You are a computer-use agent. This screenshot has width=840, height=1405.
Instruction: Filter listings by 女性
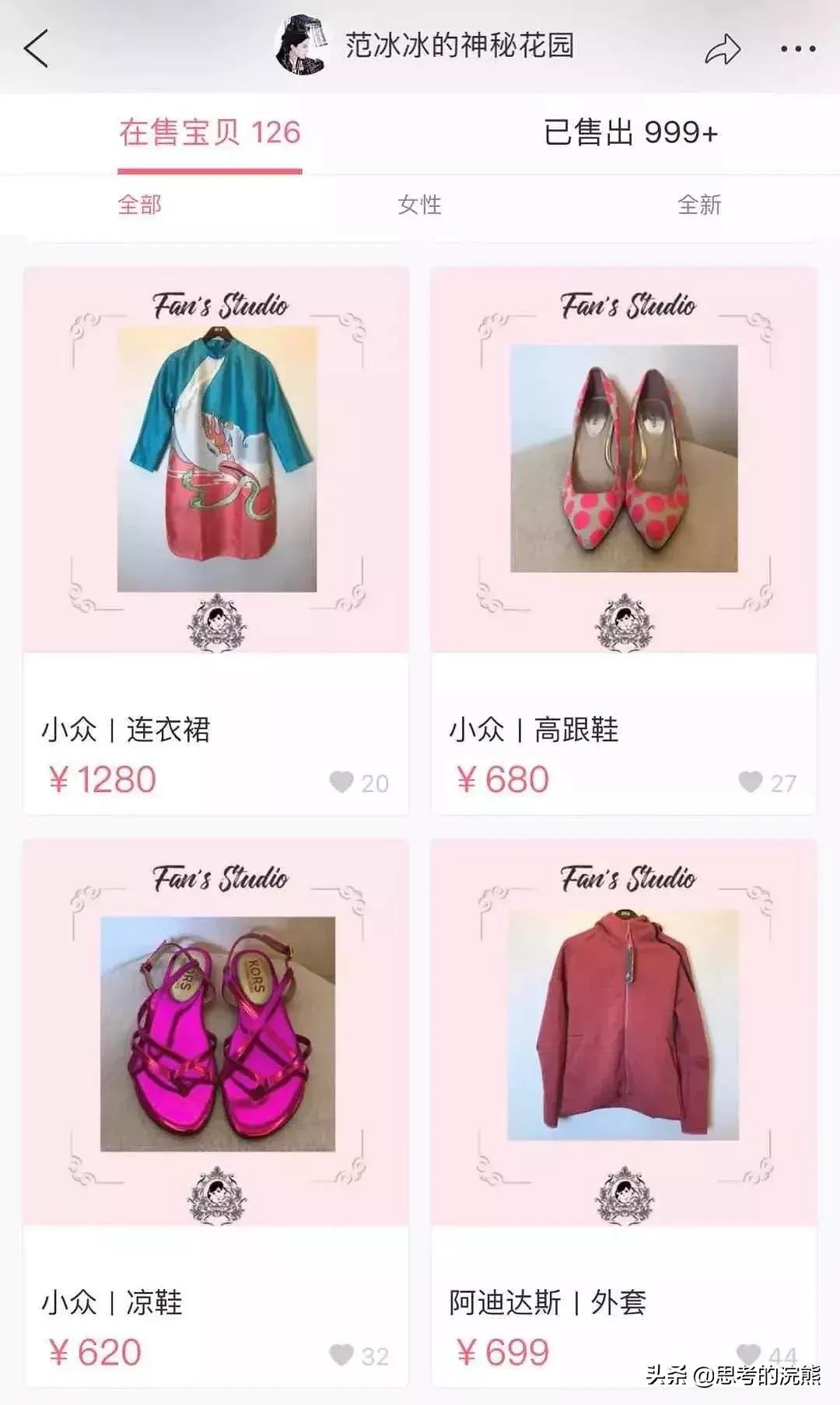click(x=420, y=206)
